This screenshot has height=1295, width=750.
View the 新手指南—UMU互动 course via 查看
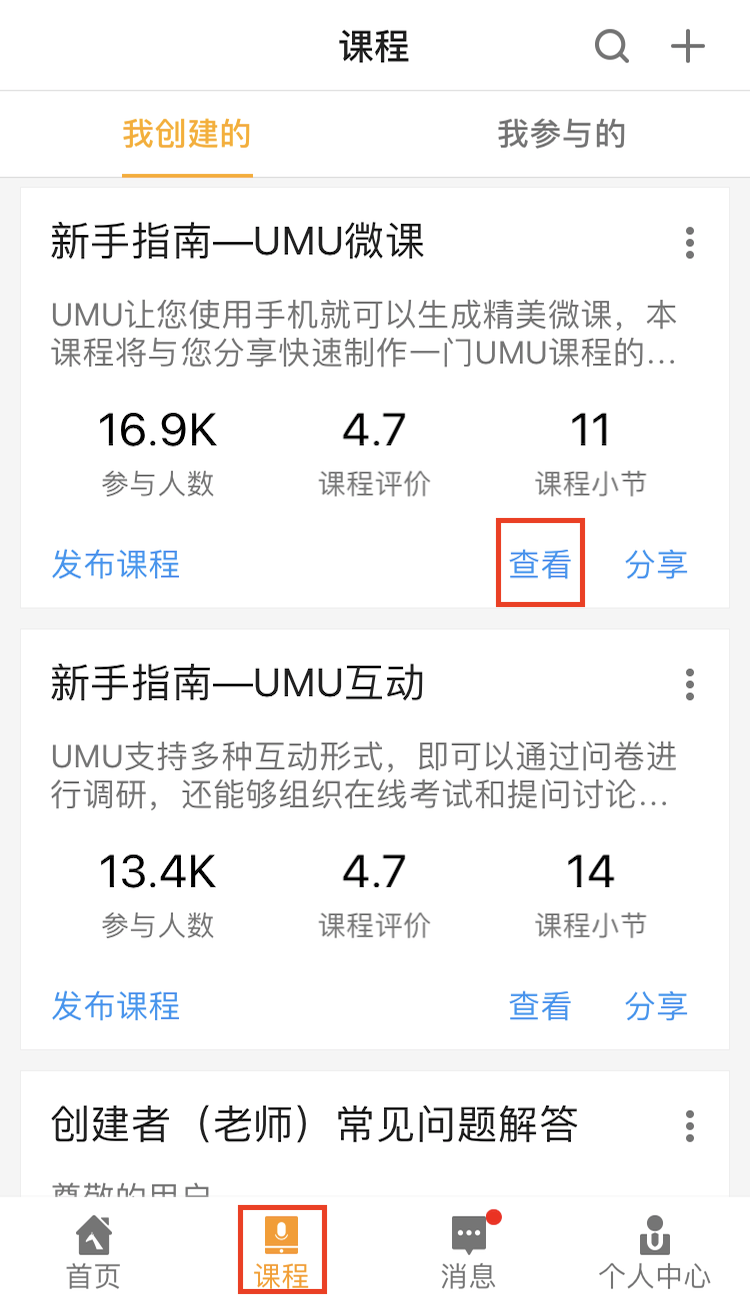pos(540,1006)
